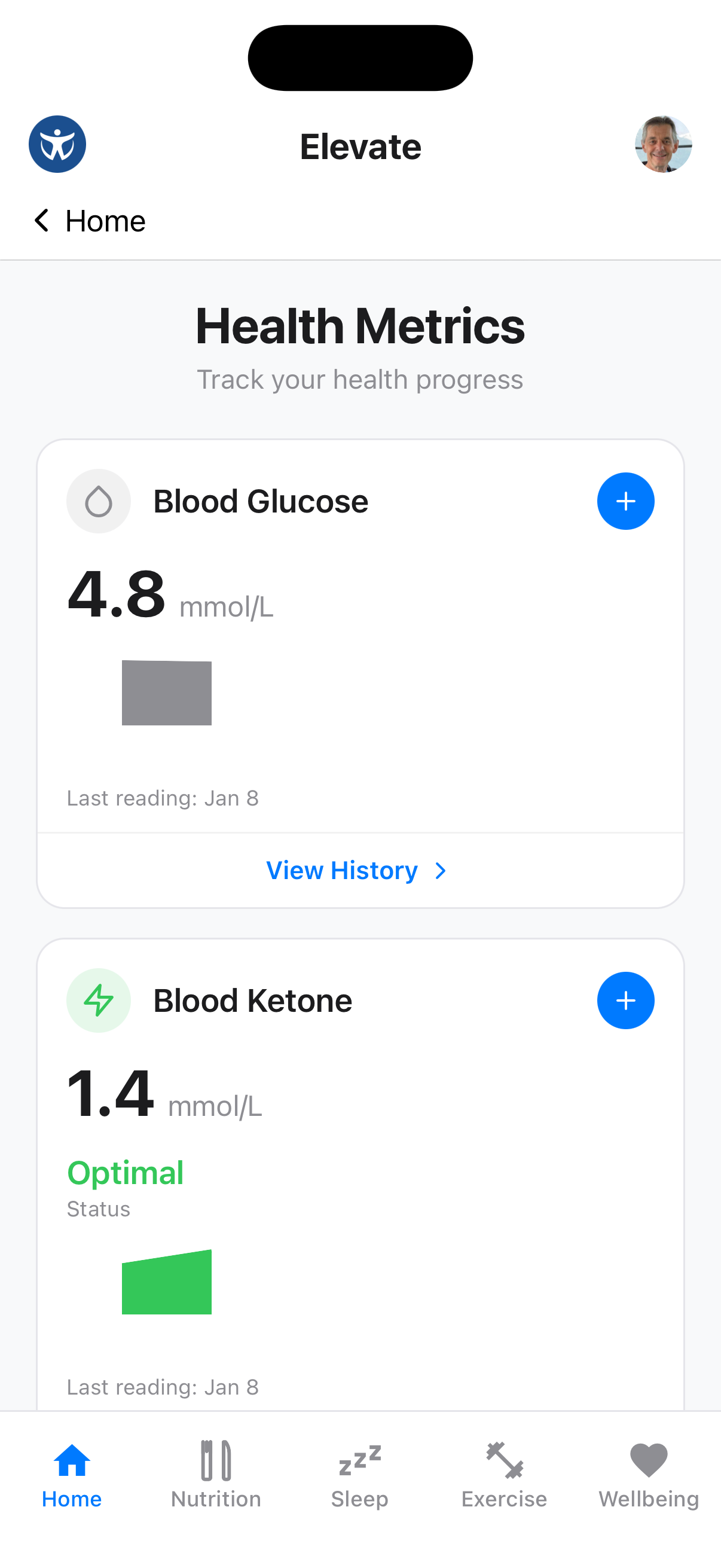Open your profile photo
721x1568 pixels.
tap(662, 144)
